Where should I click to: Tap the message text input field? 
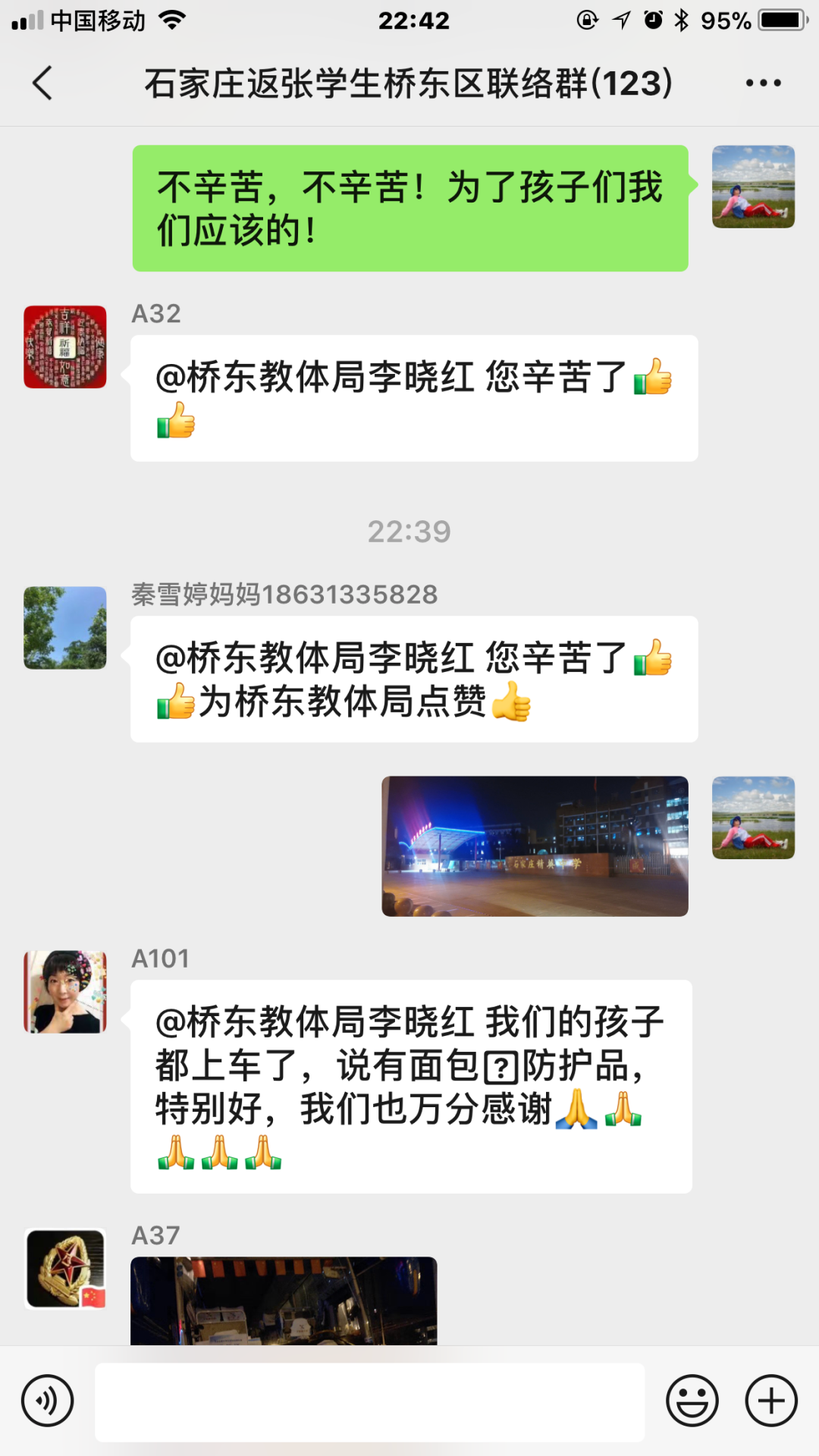point(369,1401)
